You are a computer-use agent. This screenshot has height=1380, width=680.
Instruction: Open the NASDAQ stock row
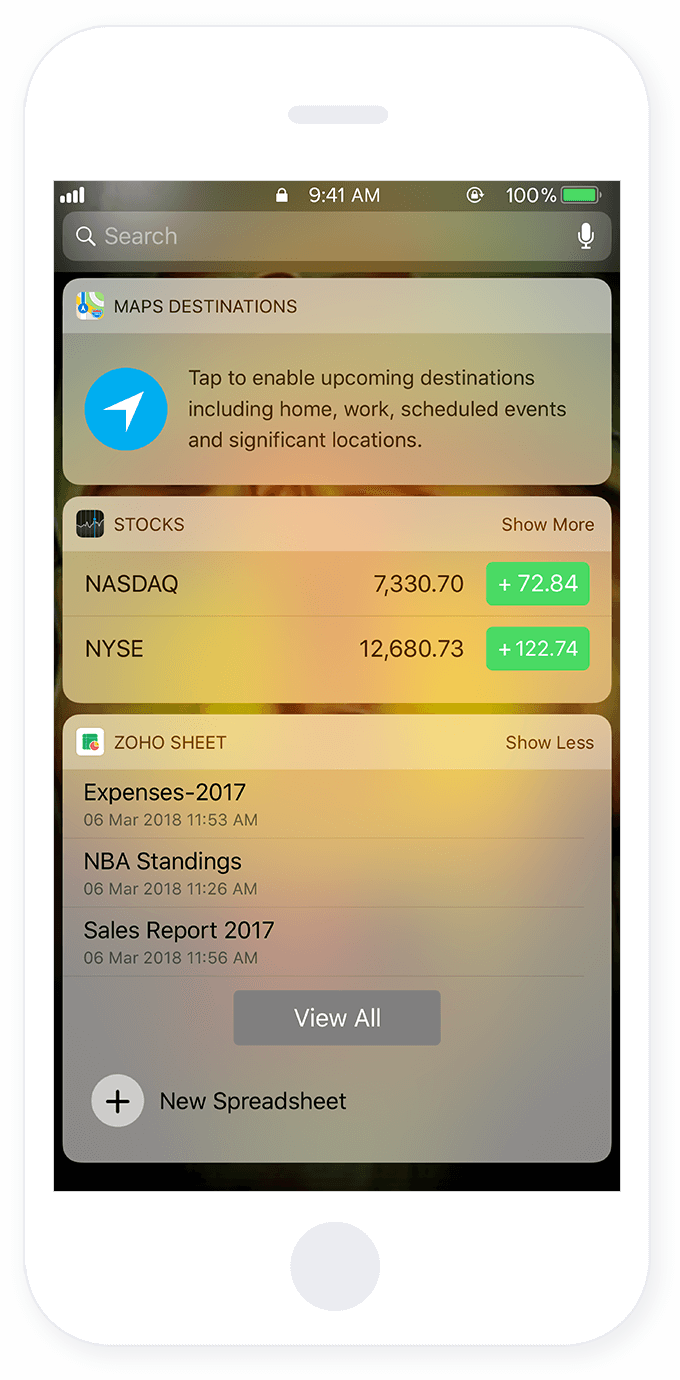point(270,584)
